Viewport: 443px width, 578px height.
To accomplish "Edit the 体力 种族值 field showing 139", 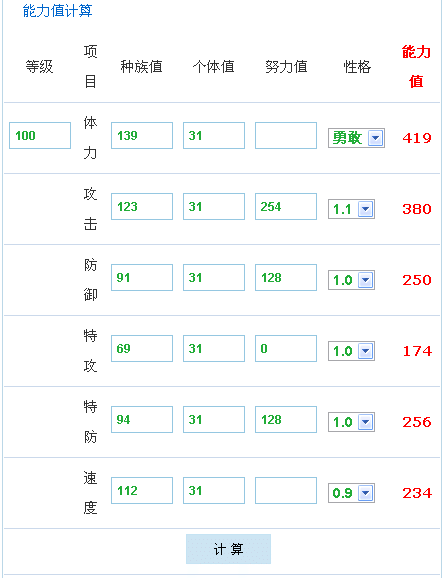I will pos(142,136).
